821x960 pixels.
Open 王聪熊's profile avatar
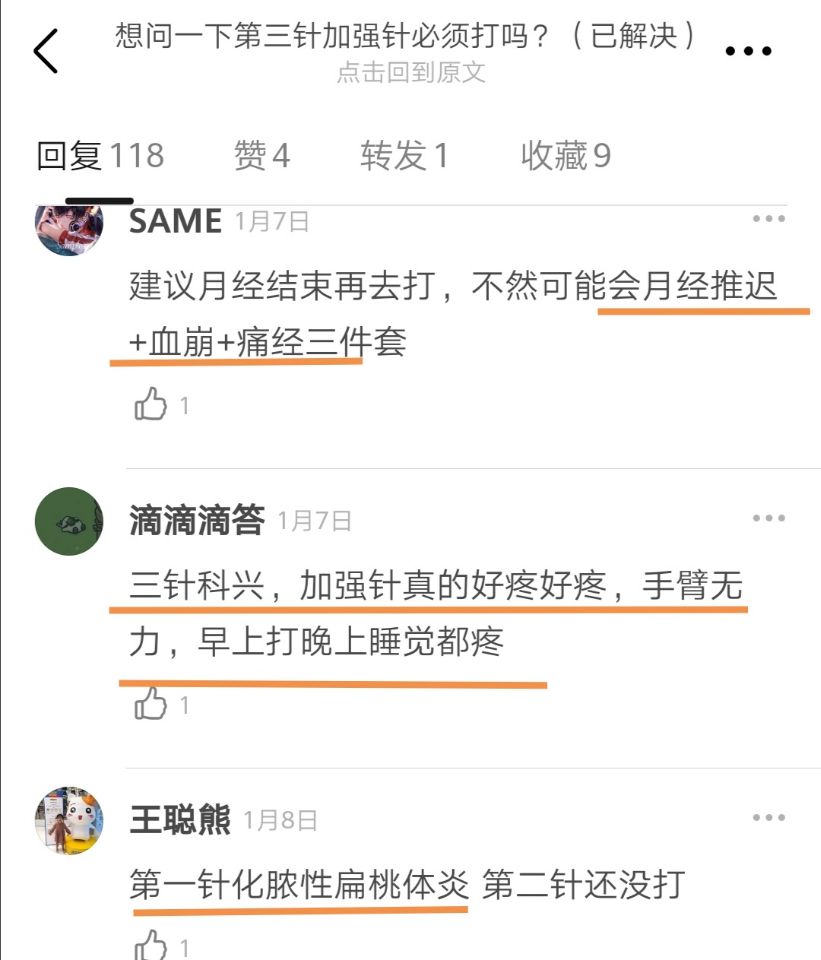(x=69, y=821)
